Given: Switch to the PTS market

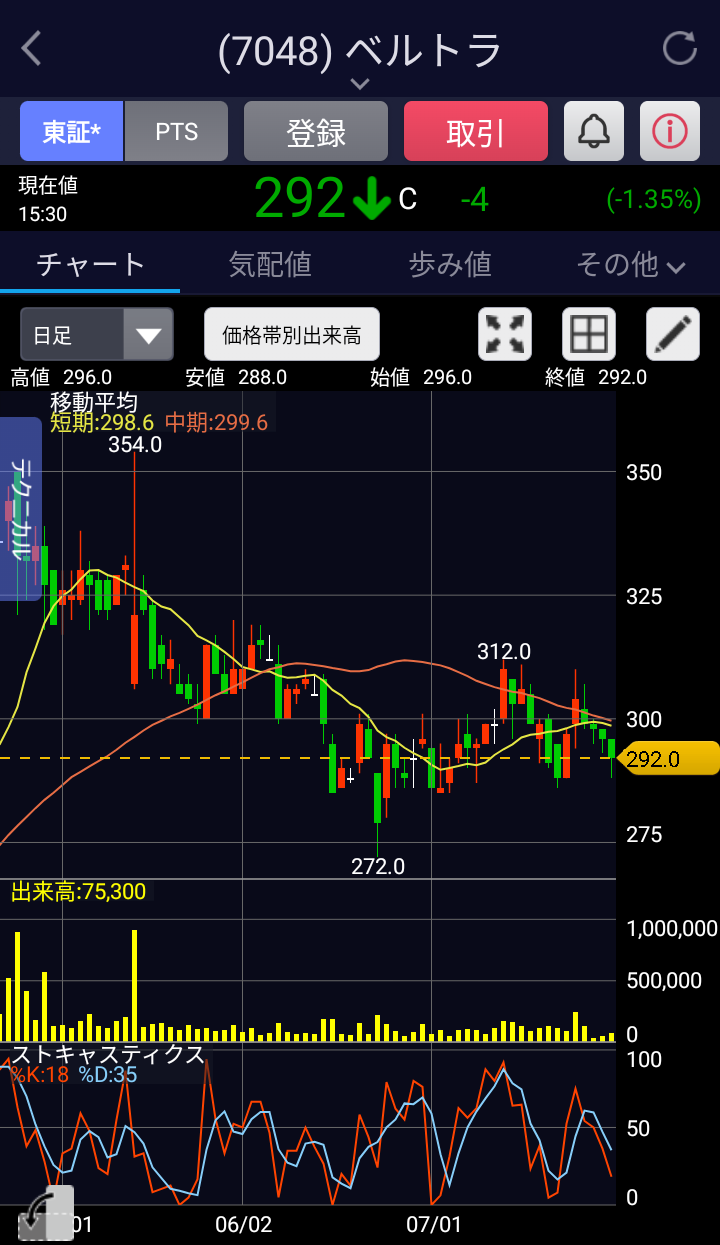Looking at the screenshot, I should coord(177,132).
